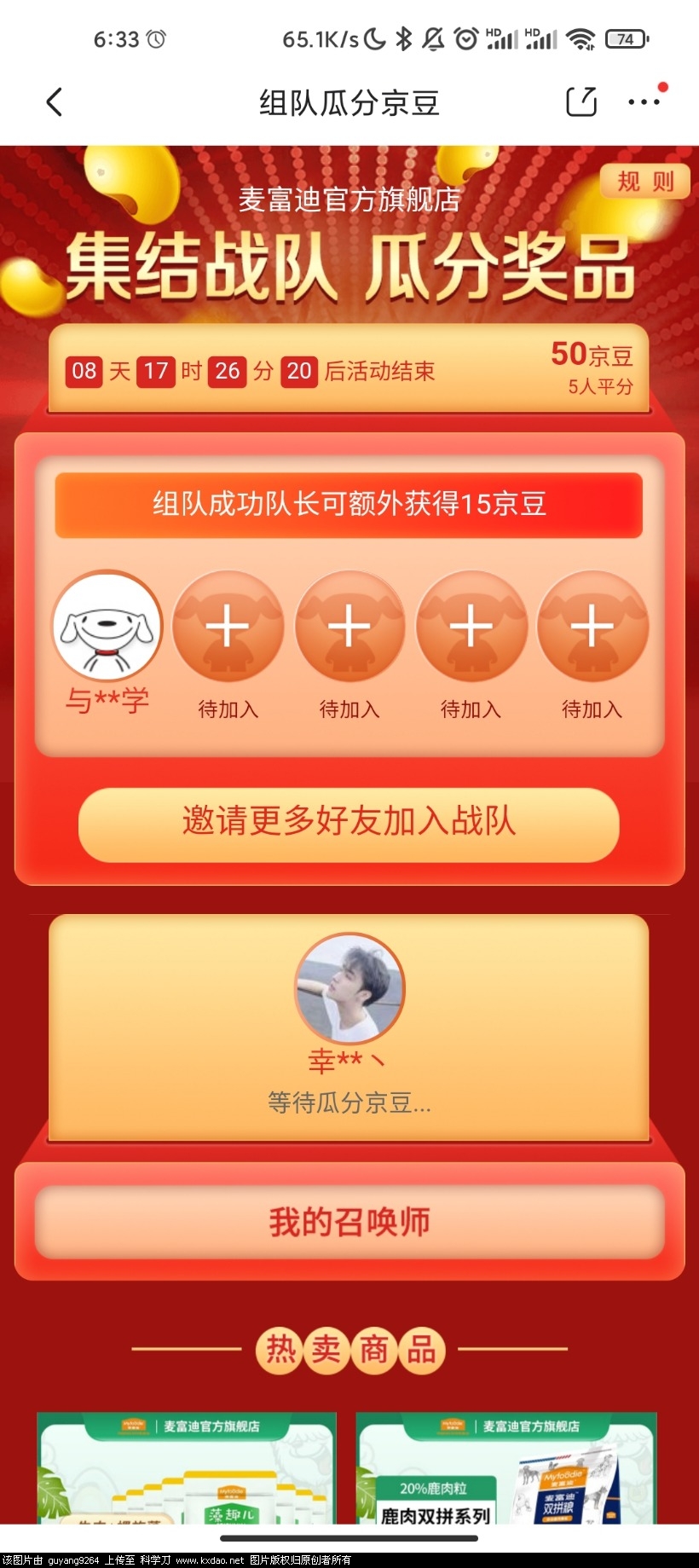Open the share icon in the top bar
Viewport: 699px width, 1568px height.
581,101
